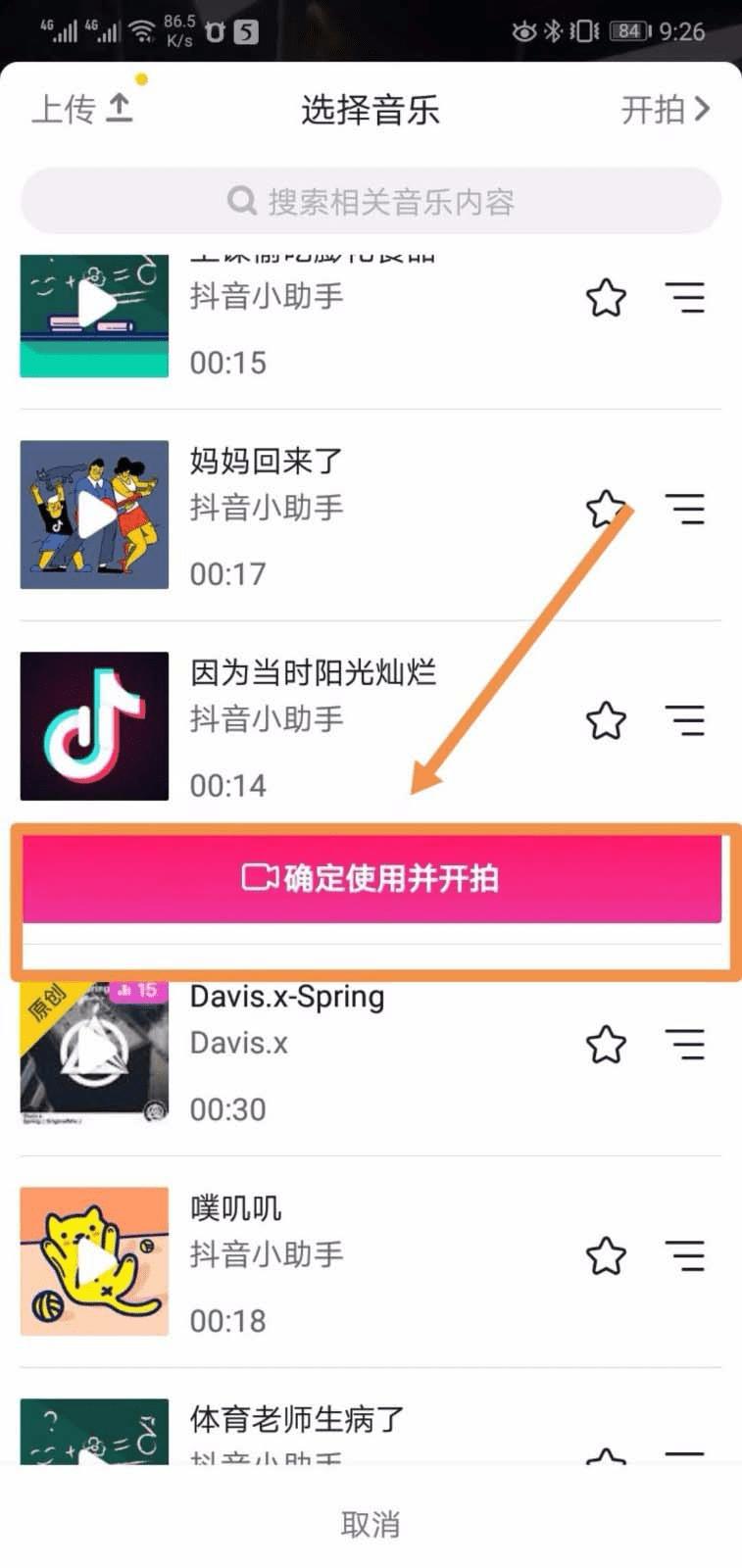Play the 妈妈回来了 track preview
Viewport: 742px width, 1568px height.
pos(94,514)
